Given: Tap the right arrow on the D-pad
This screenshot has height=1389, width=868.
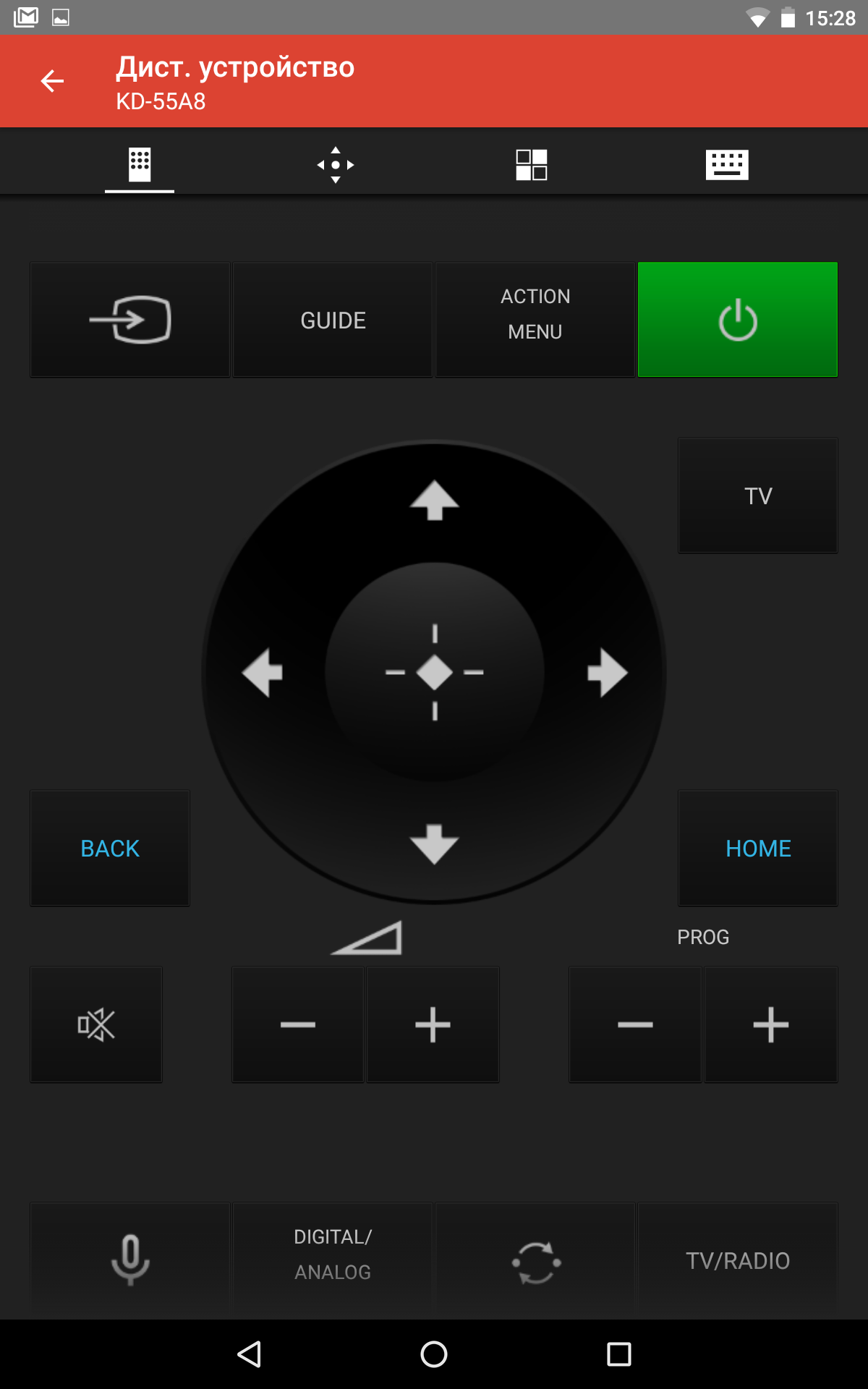Looking at the screenshot, I should click(x=606, y=672).
